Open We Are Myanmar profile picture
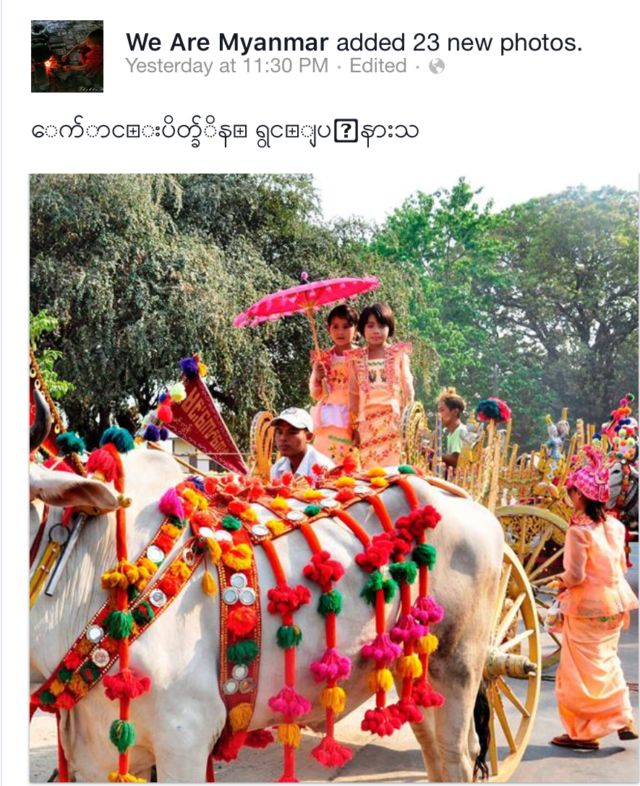This screenshot has width=640, height=786. [x=66, y=56]
